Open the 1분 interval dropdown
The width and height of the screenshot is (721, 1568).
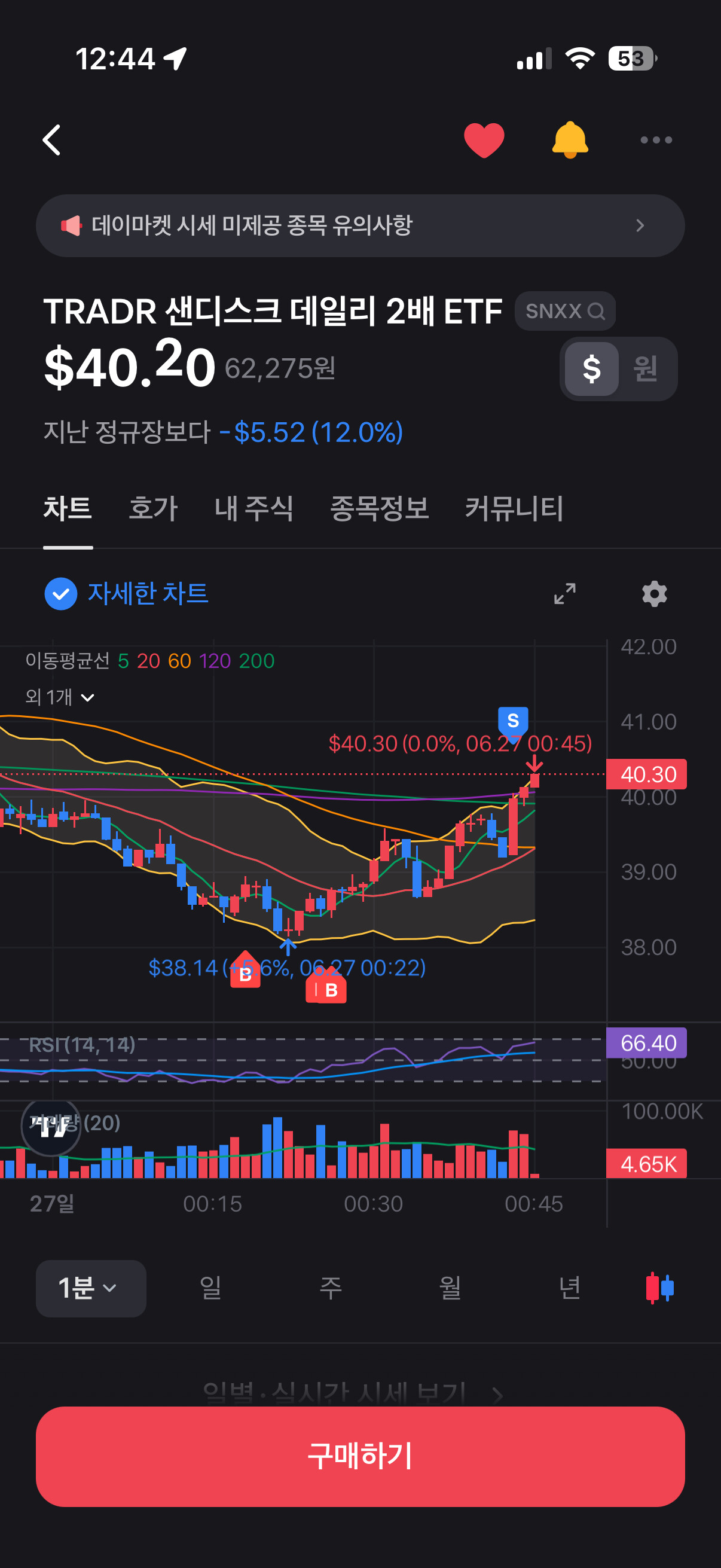tap(91, 1289)
